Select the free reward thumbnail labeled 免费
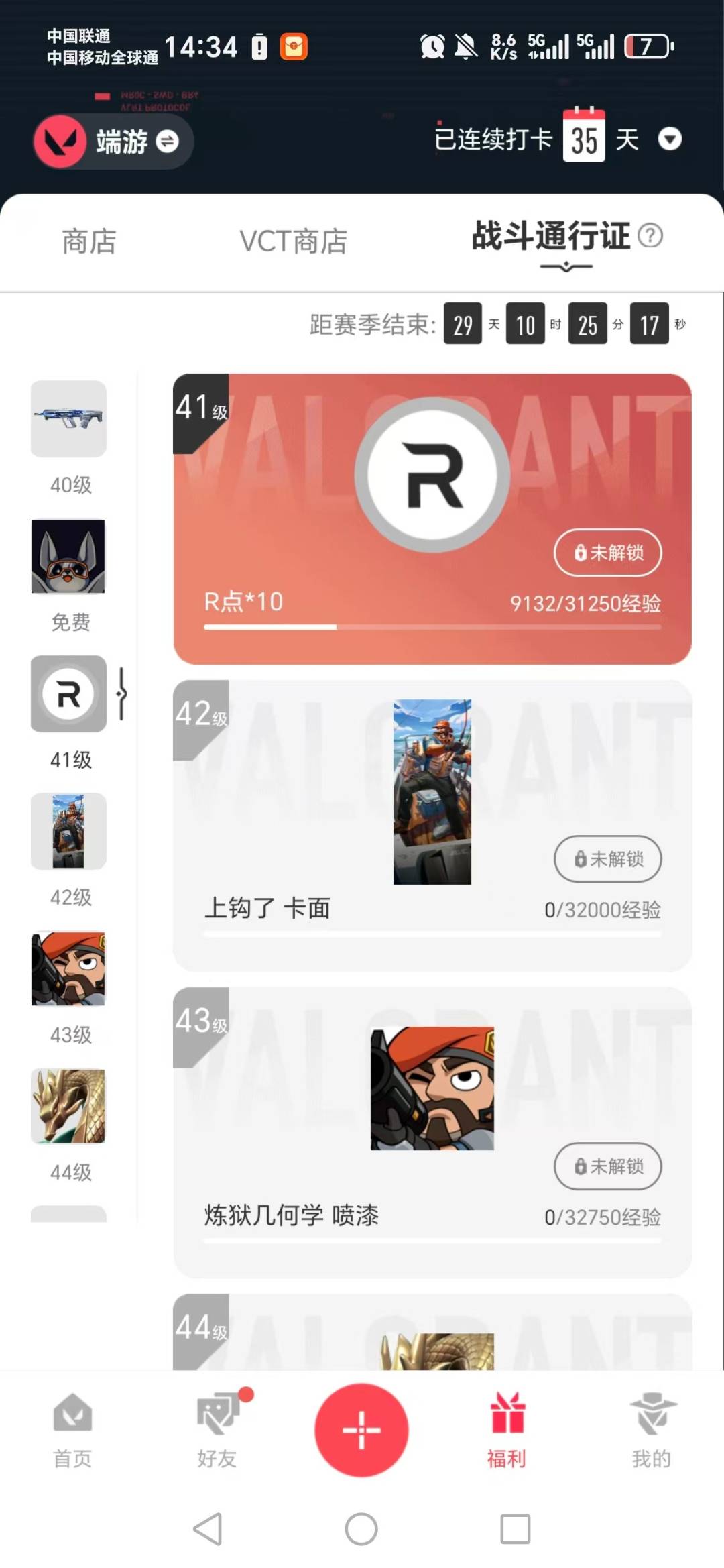 point(67,557)
